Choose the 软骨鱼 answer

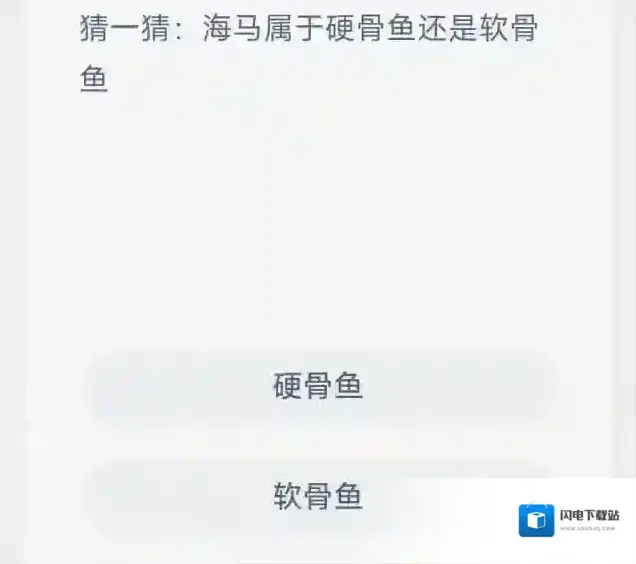(x=318, y=497)
